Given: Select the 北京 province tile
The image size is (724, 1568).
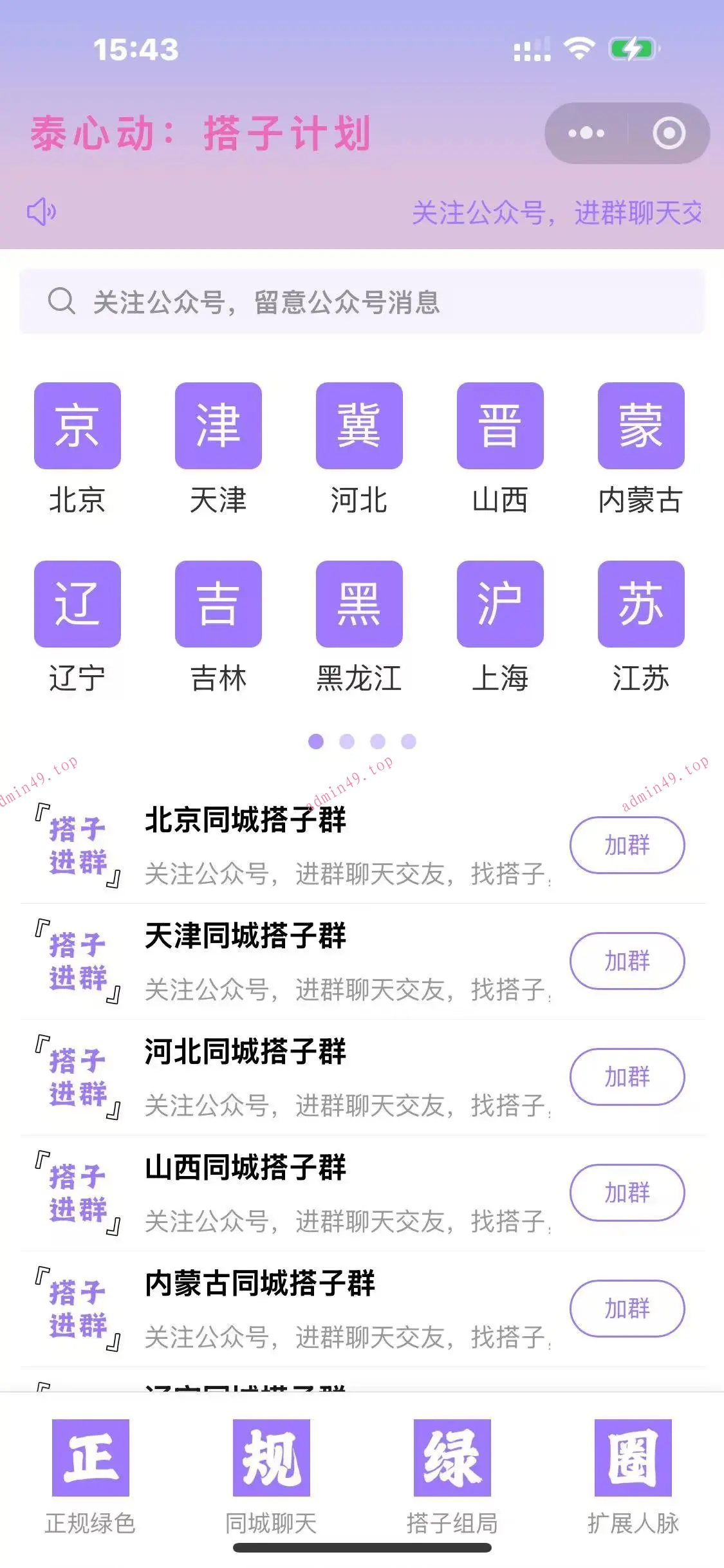Looking at the screenshot, I should pyautogui.click(x=77, y=426).
